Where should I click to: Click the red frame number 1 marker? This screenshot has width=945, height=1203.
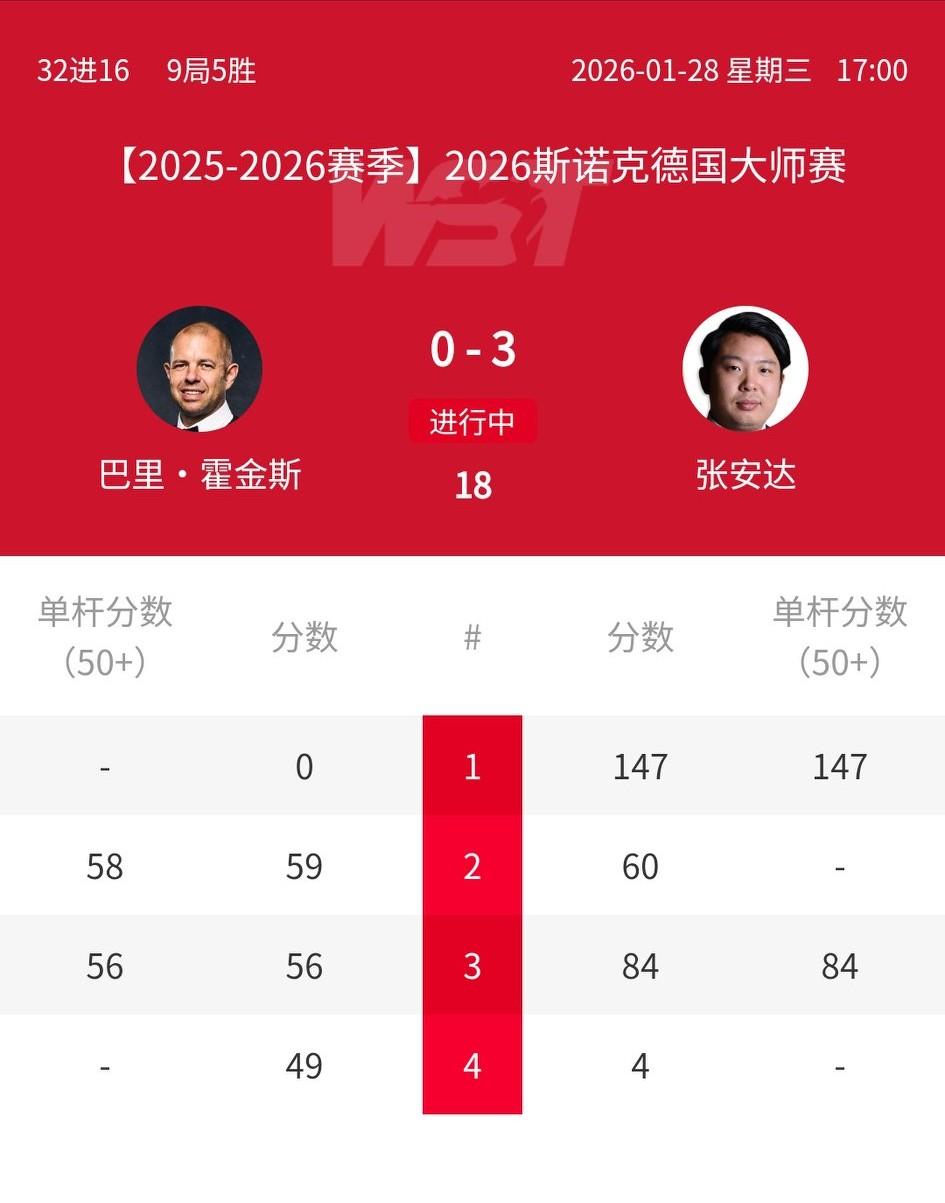(x=471, y=766)
